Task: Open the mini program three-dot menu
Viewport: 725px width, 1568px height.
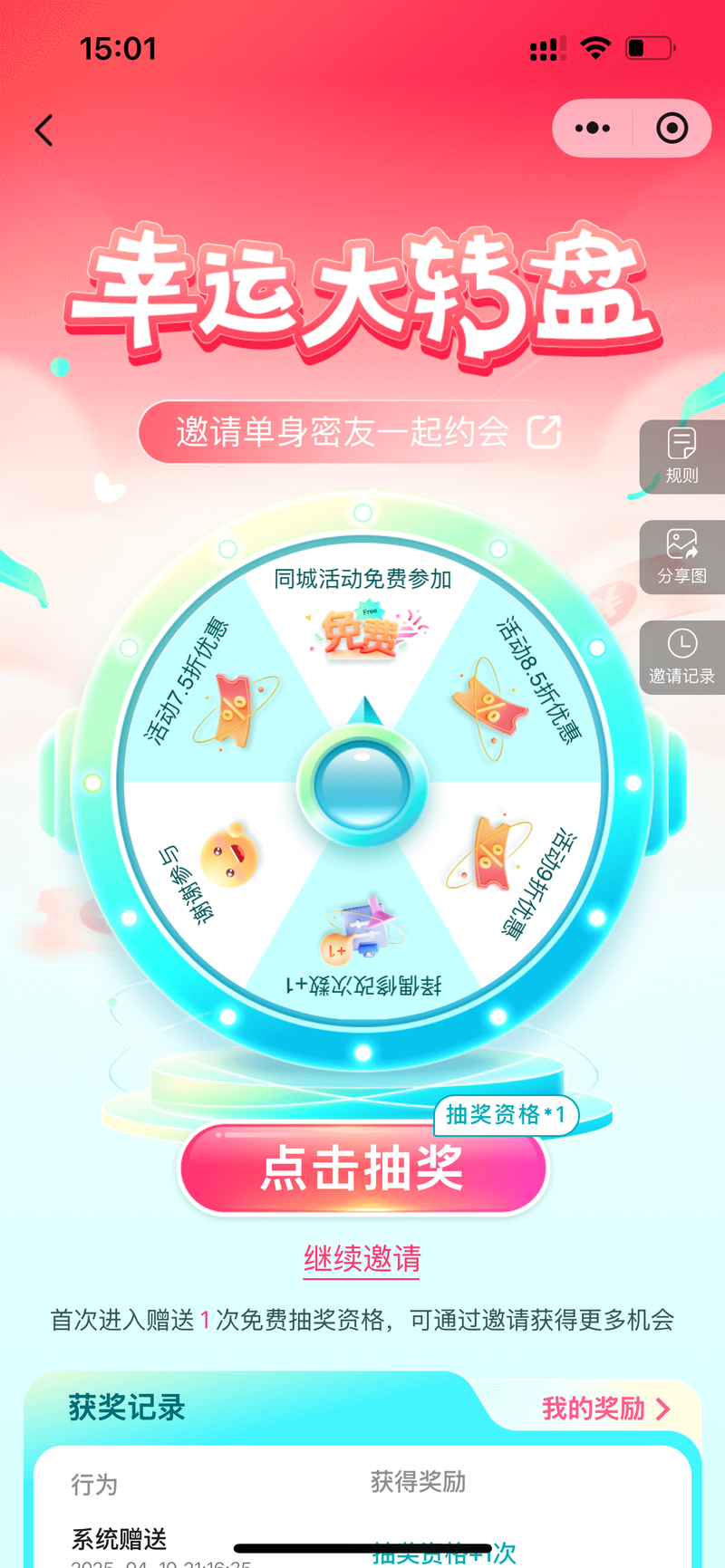Action: 593,128
